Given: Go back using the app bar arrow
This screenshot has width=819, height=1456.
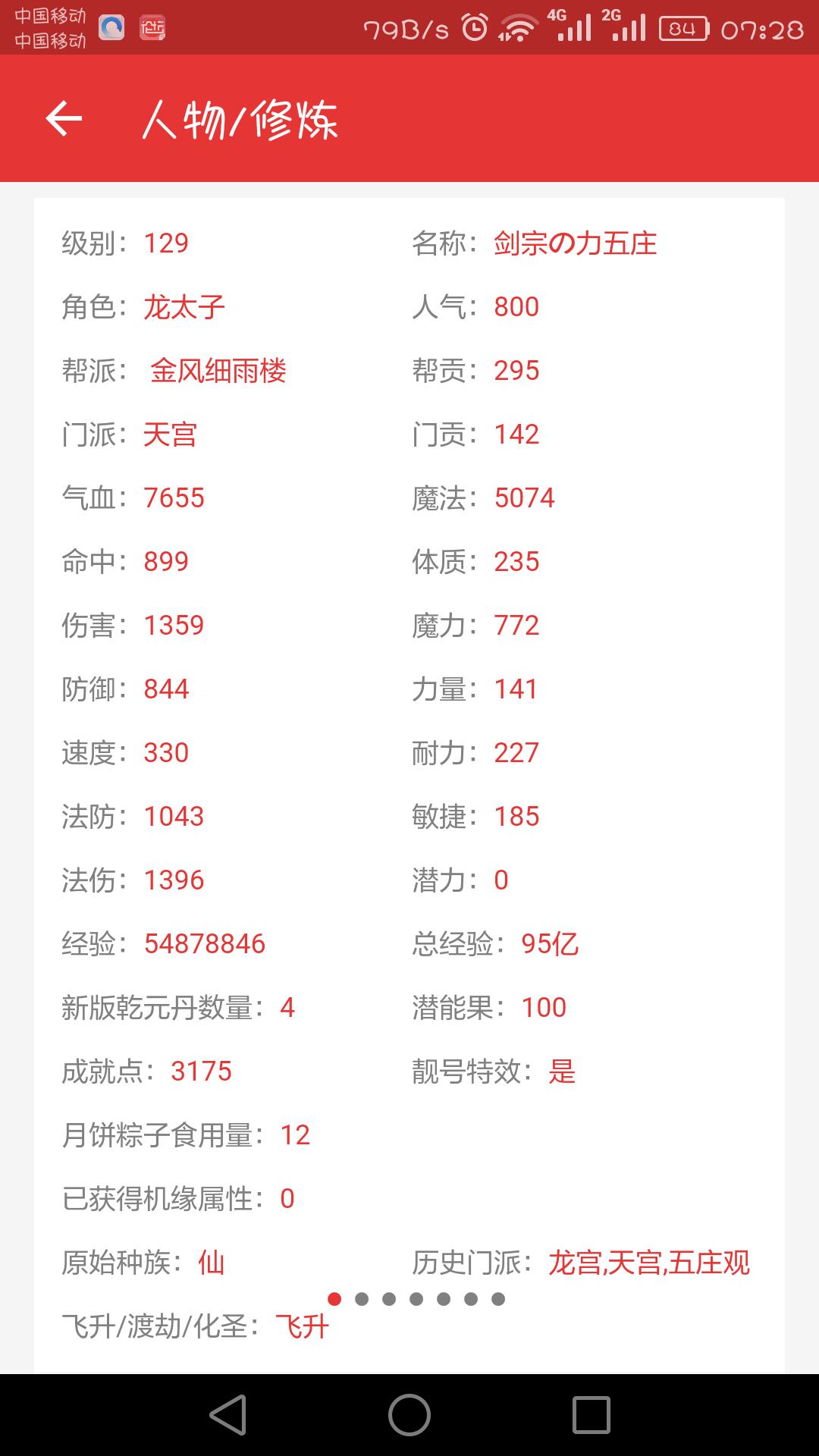Looking at the screenshot, I should click(x=64, y=119).
